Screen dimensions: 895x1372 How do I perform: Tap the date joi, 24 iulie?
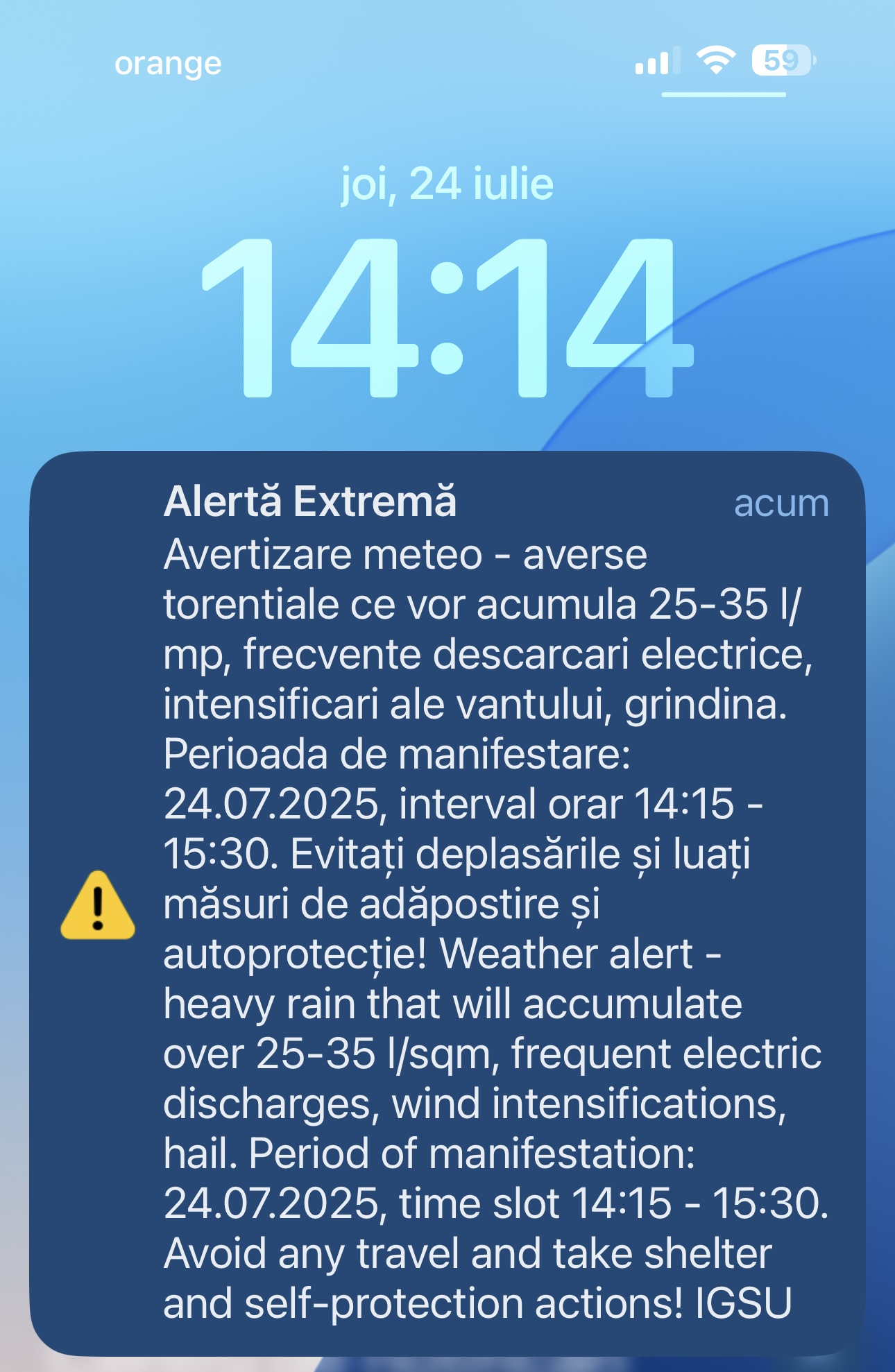(x=446, y=185)
